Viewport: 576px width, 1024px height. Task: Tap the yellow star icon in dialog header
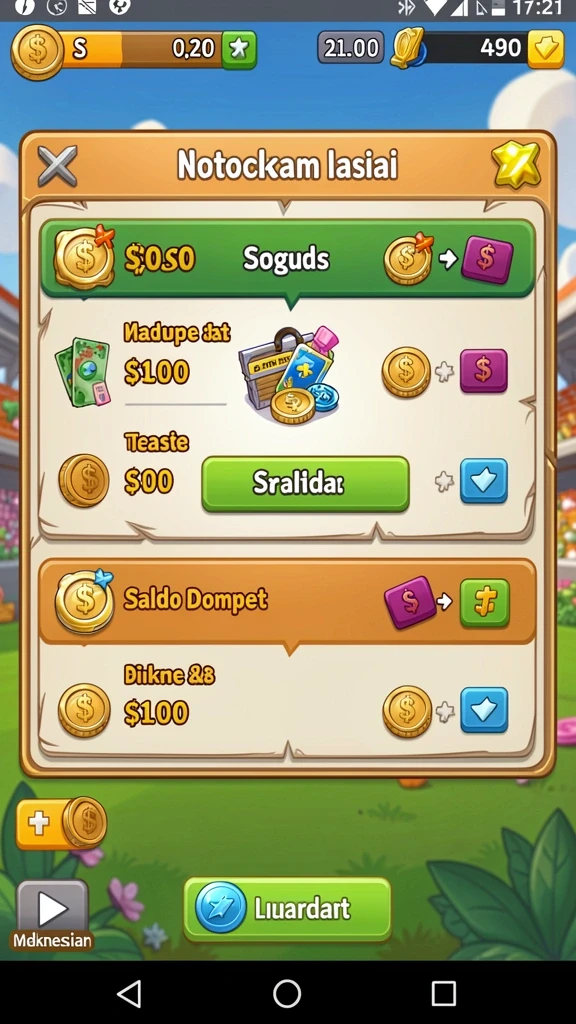pyautogui.click(x=516, y=165)
